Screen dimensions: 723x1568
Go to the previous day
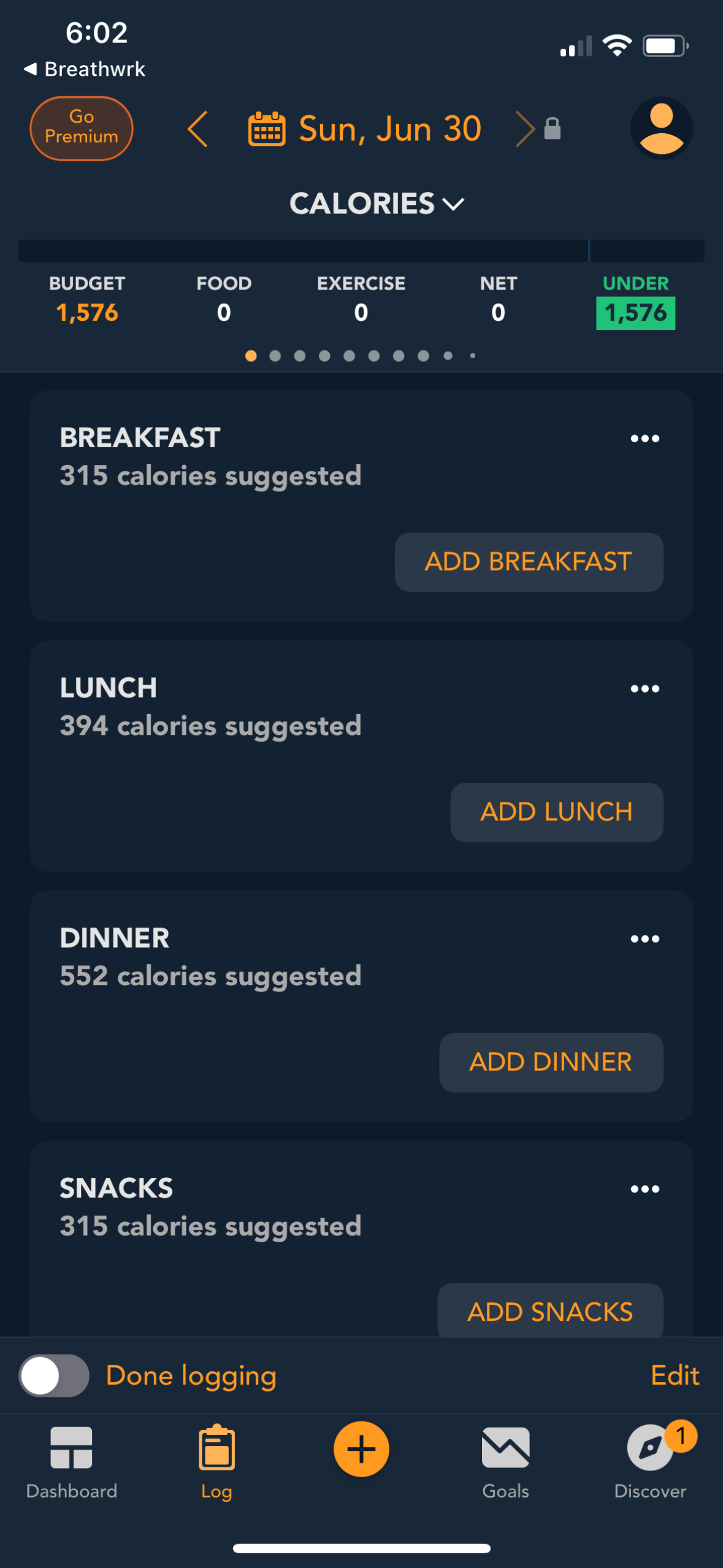pyautogui.click(x=197, y=129)
